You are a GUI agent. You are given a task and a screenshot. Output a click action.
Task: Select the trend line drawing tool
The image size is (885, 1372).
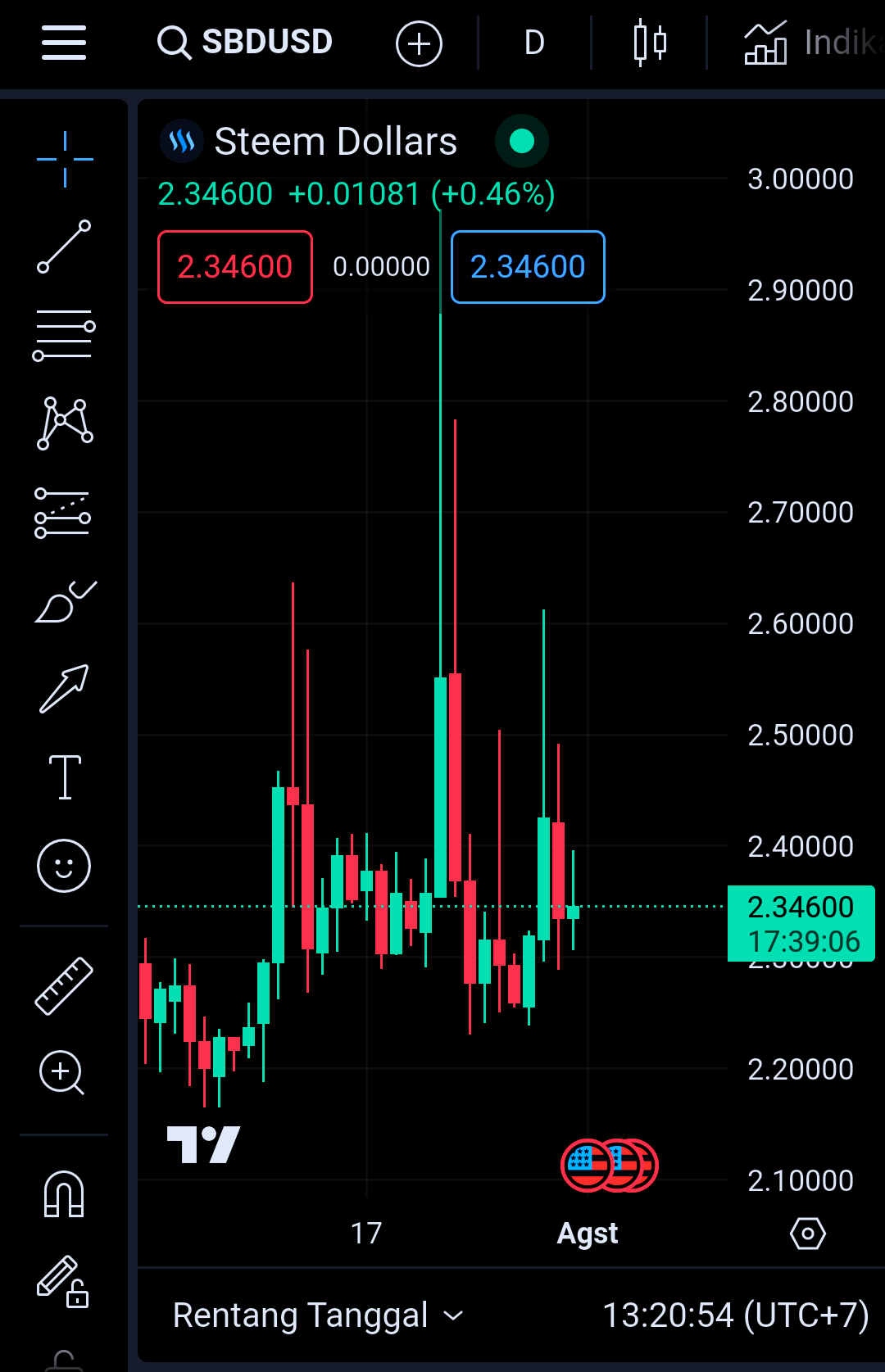[x=64, y=247]
